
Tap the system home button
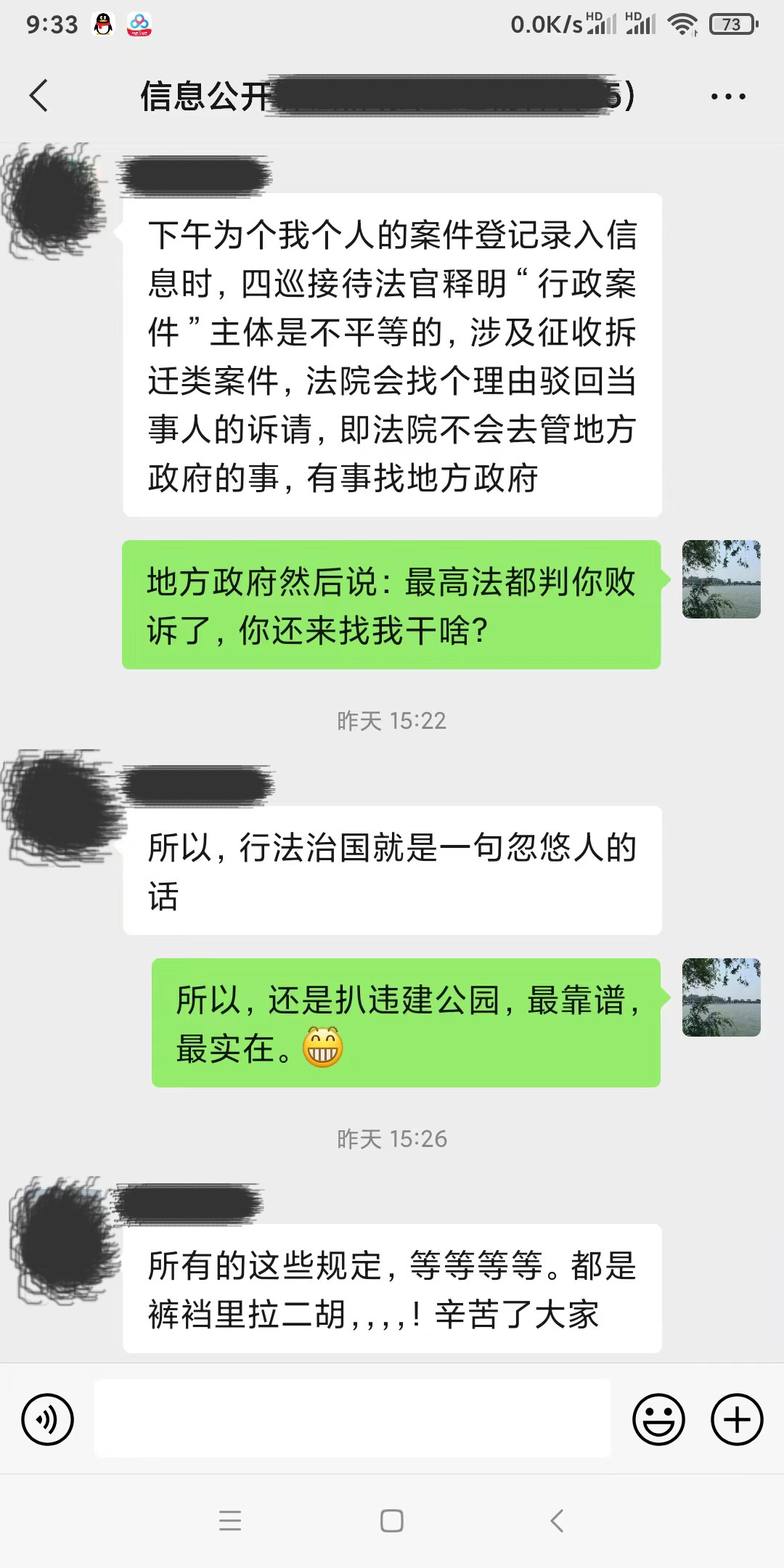[x=392, y=1520]
